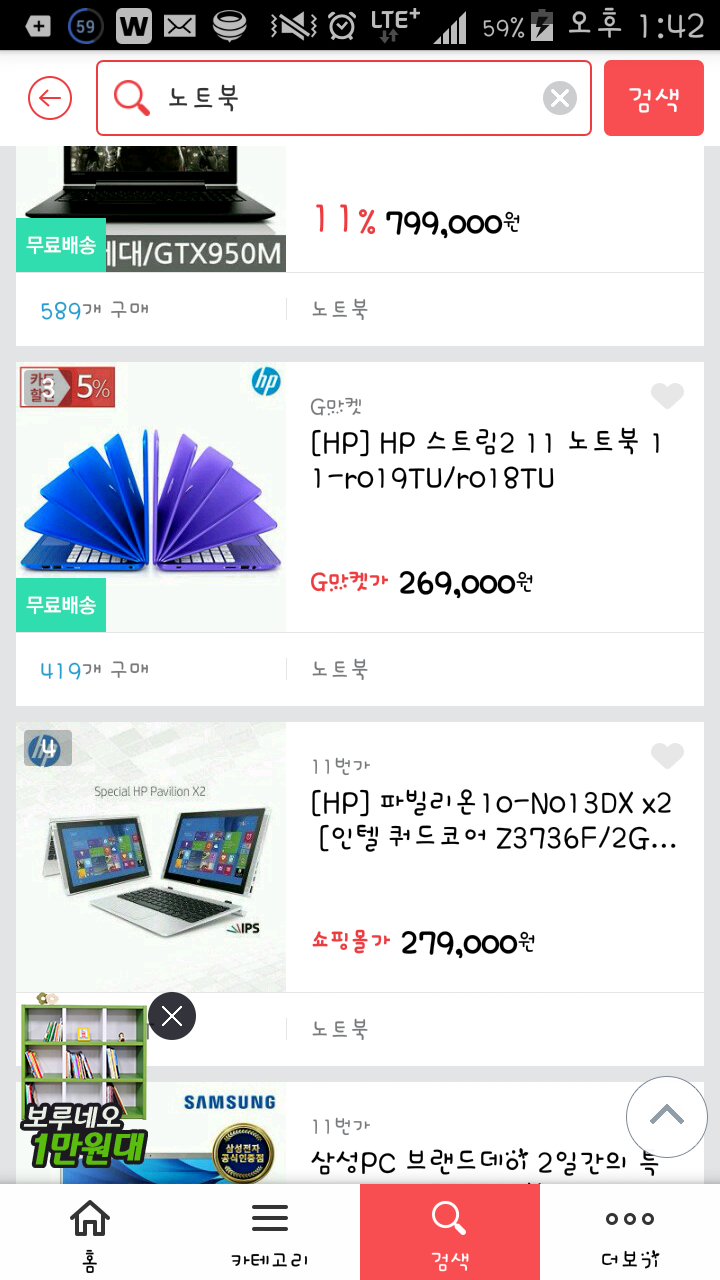Open the HP 파빌리온10-N013DX x2 product
Screen dimensions: 720x1280
(x=490, y=820)
